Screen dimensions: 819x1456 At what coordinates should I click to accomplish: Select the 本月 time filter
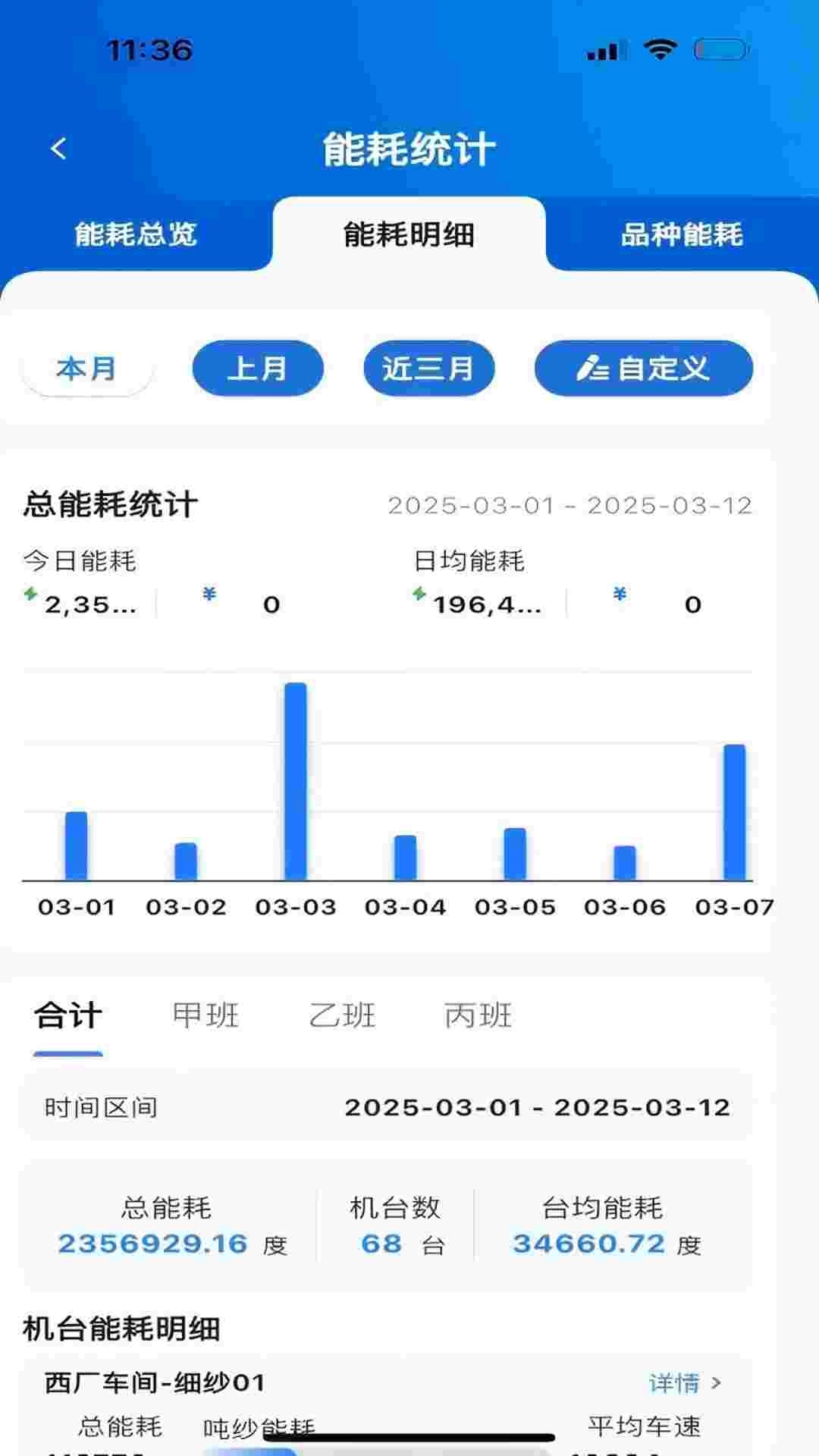click(x=86, y=369)
